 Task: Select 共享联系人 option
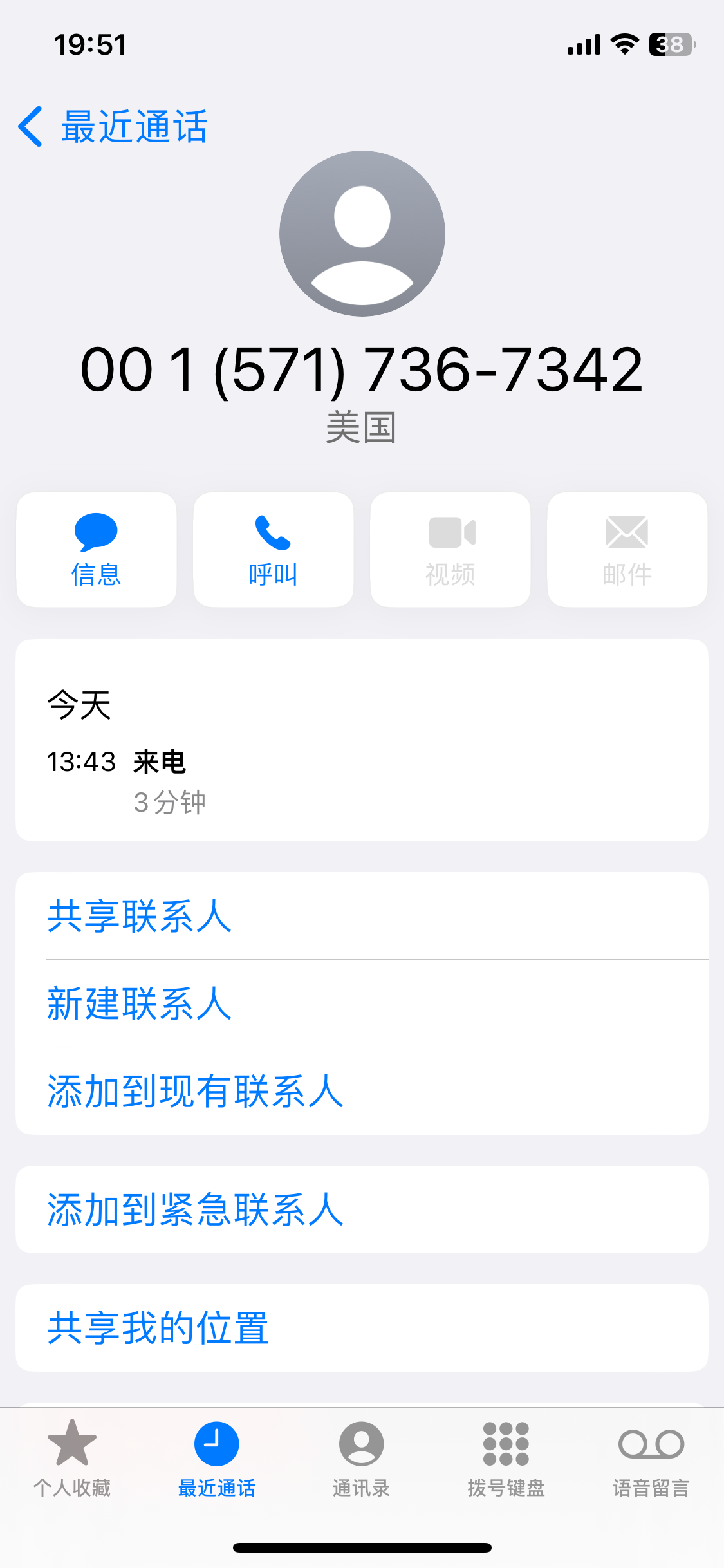pyautogui.click(x=140, y=916)
